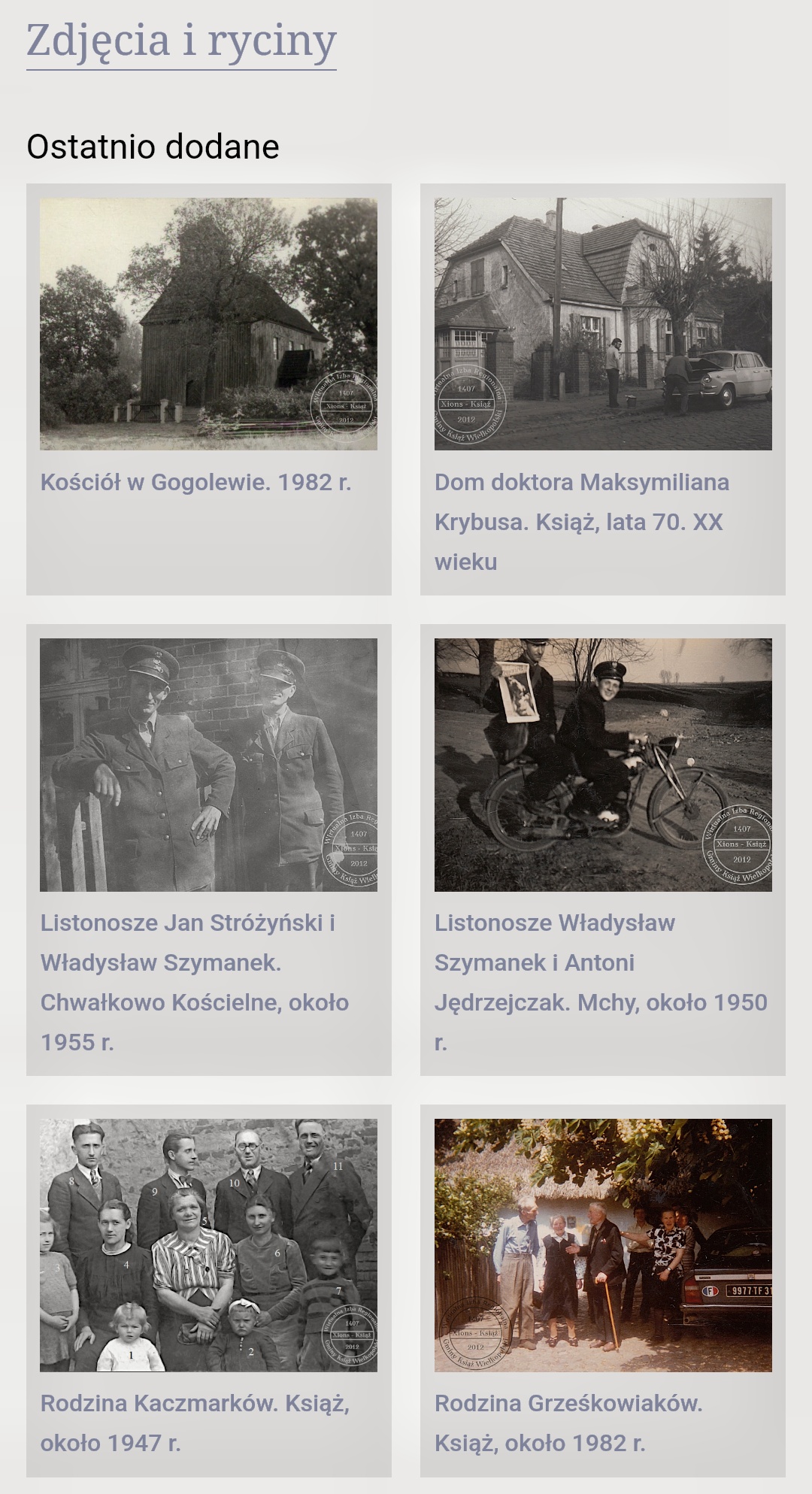
Task: Open the Kościół w Gogolewie 1982 photo
Action: click(x=208, y=324)
